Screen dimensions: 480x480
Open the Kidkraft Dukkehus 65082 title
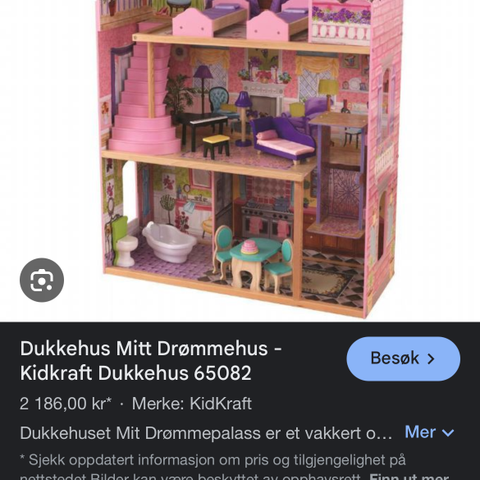151,360
